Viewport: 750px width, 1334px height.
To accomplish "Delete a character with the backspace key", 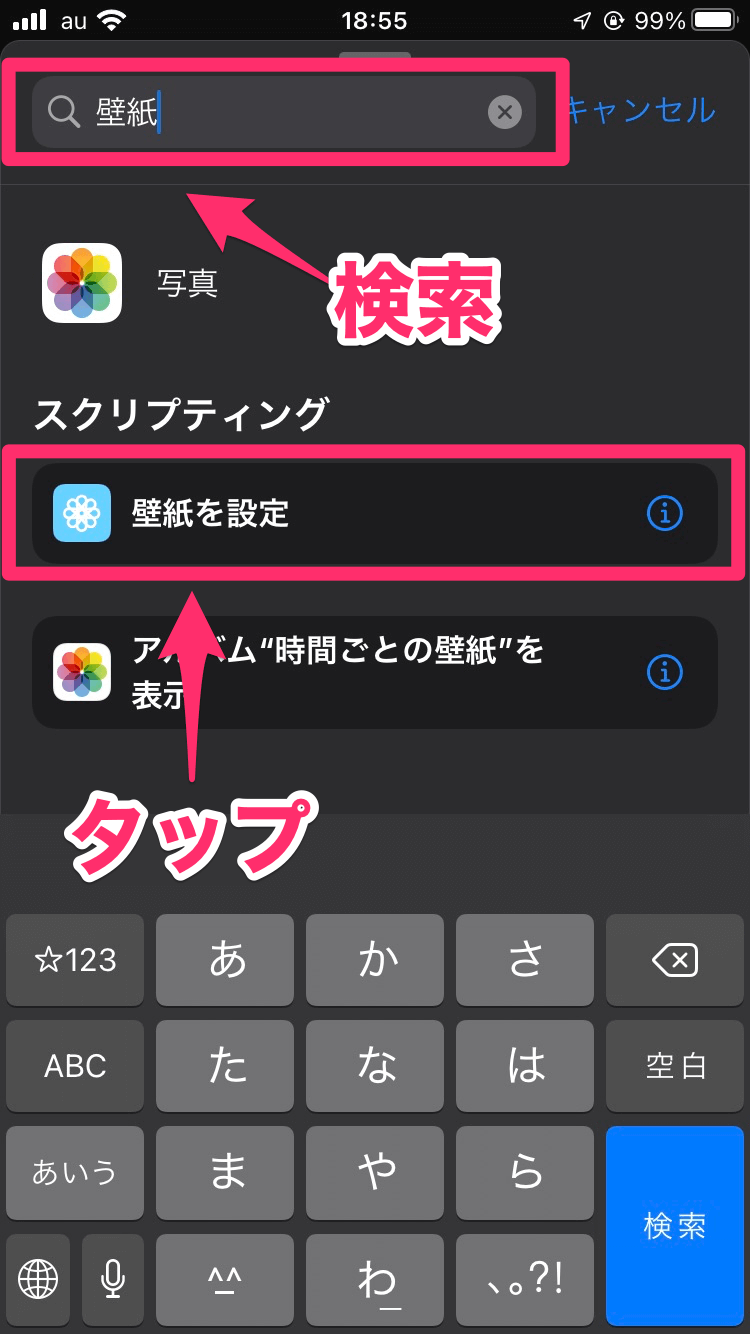I will pos(675,961).
